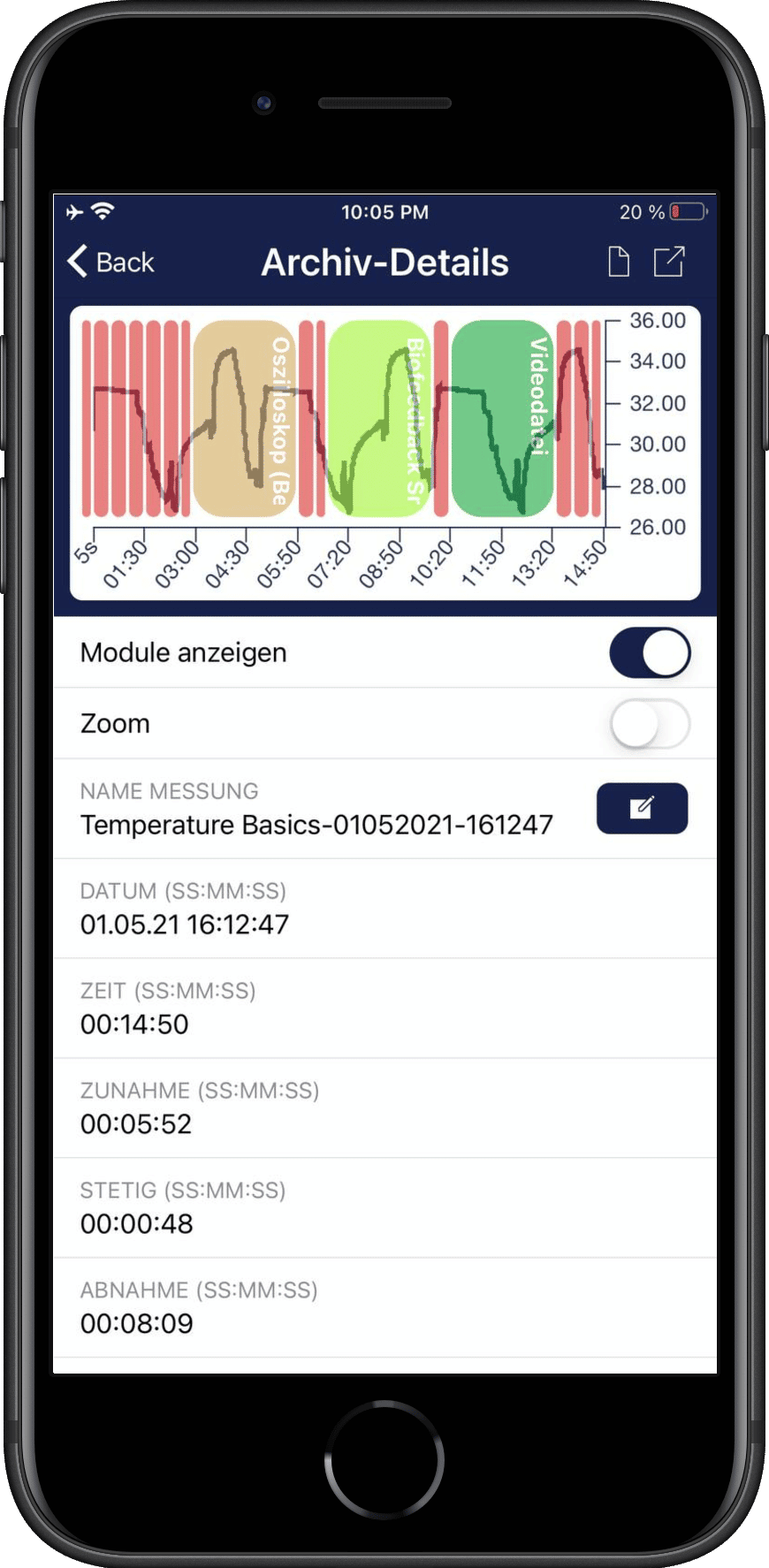Viewport: 769px width, 1568px height.
Task: Tap the name Temperature Basics-01052021-161247
Action: tap(316, 825)
